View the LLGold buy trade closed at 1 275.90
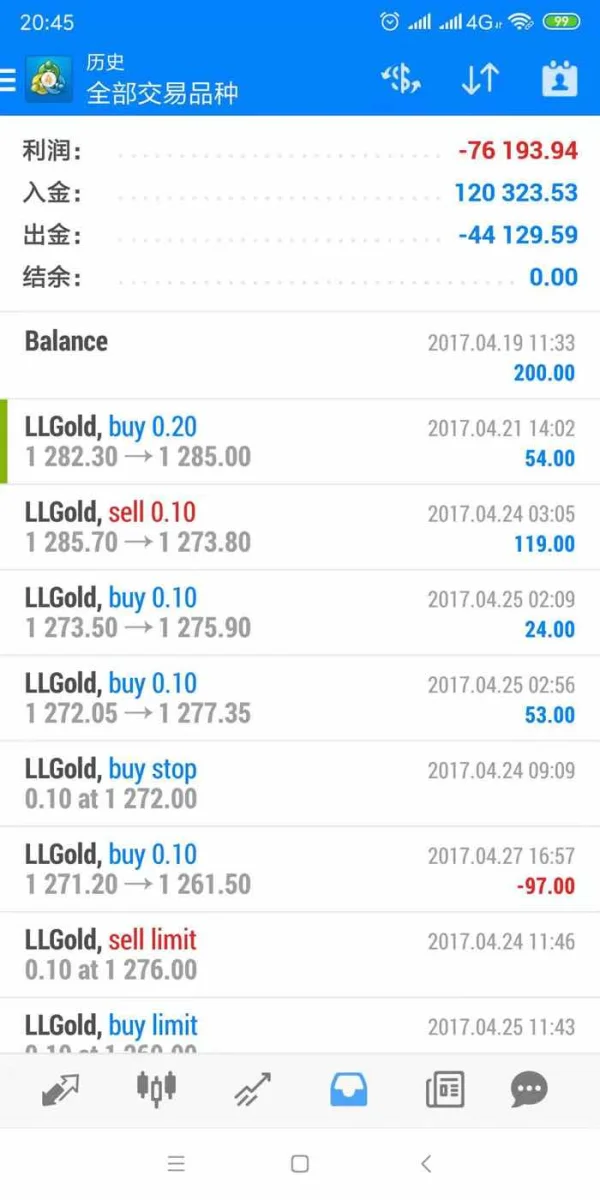 pyautogui.click(x=300, y=613)
